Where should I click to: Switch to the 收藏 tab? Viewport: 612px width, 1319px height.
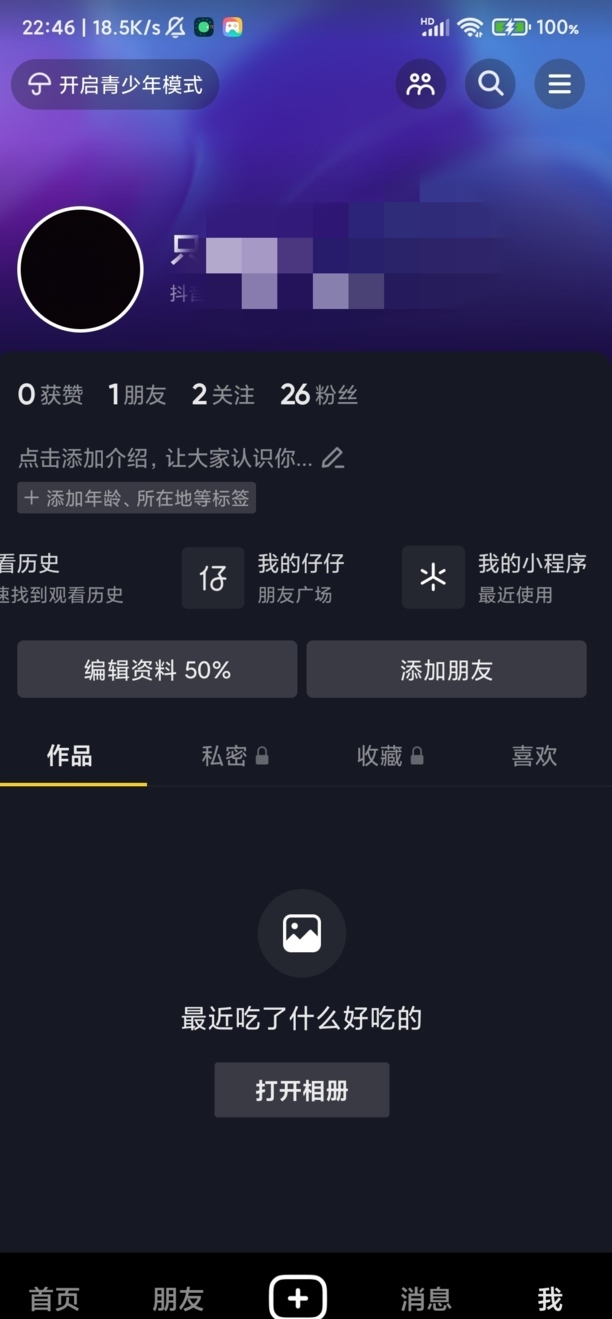click(x=390, y=756)
